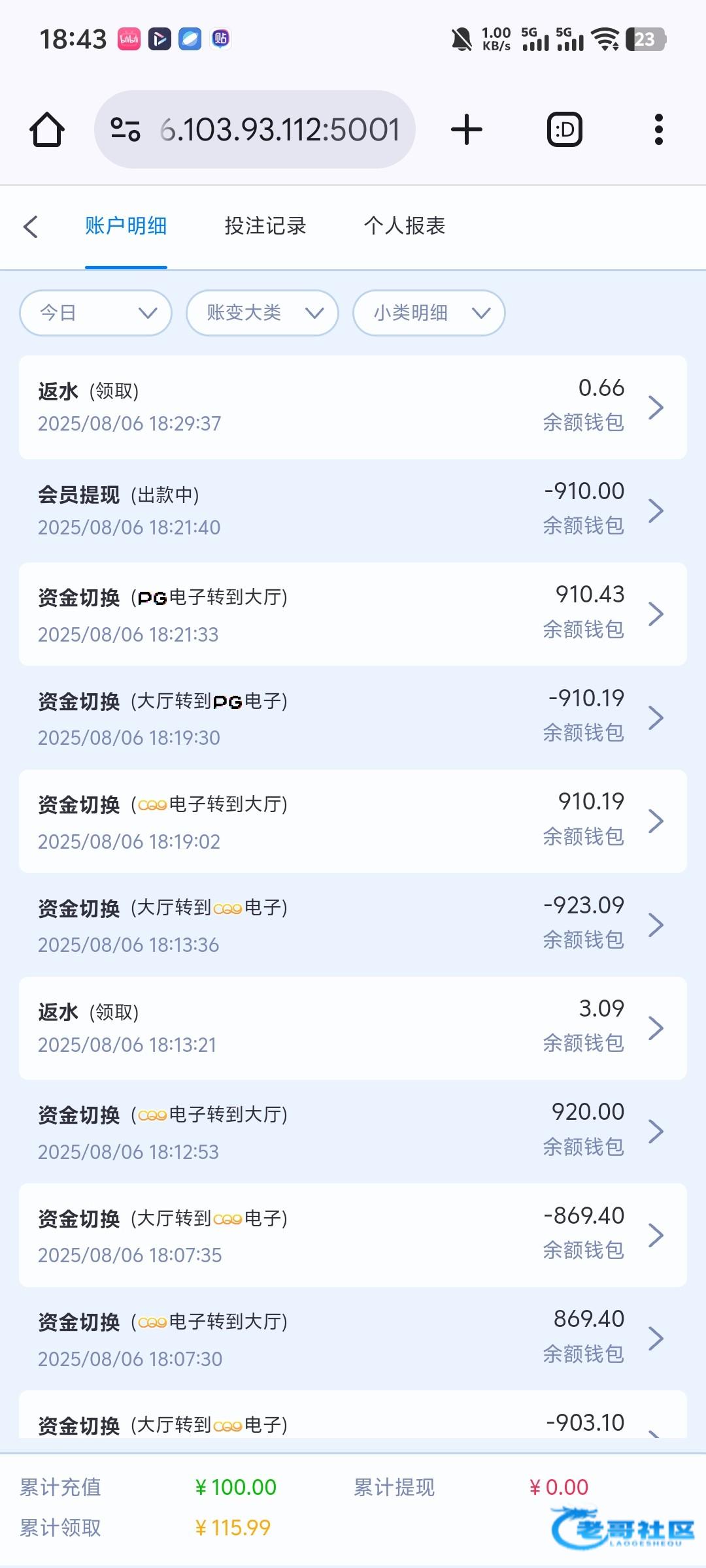The height and width of the screenshot is (1568, 706).
Task: View the -910.19 大厅转到PG电子 record
Action: point(353,717)
